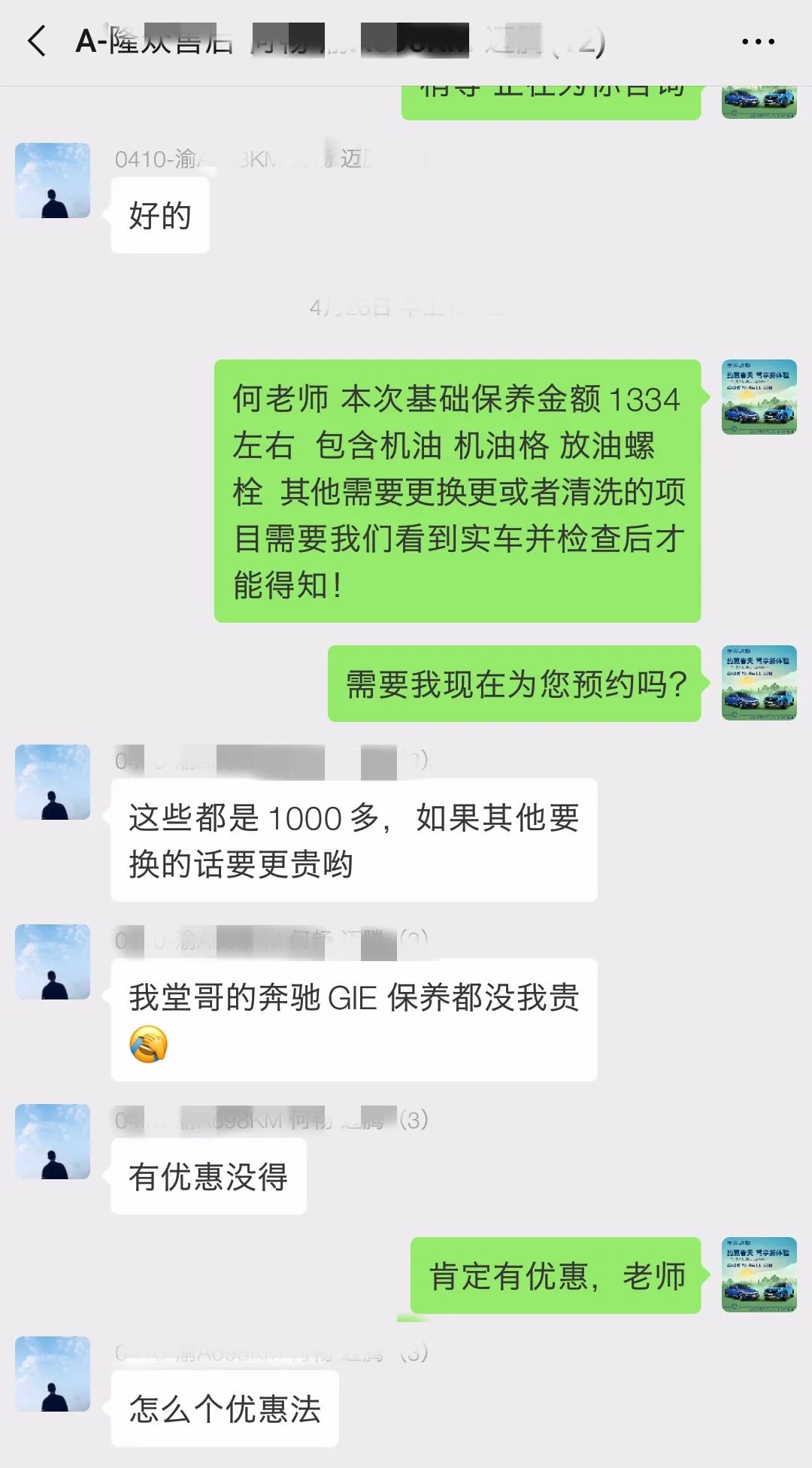
Task: Go back to the chat list
Action: pos(36,41)
